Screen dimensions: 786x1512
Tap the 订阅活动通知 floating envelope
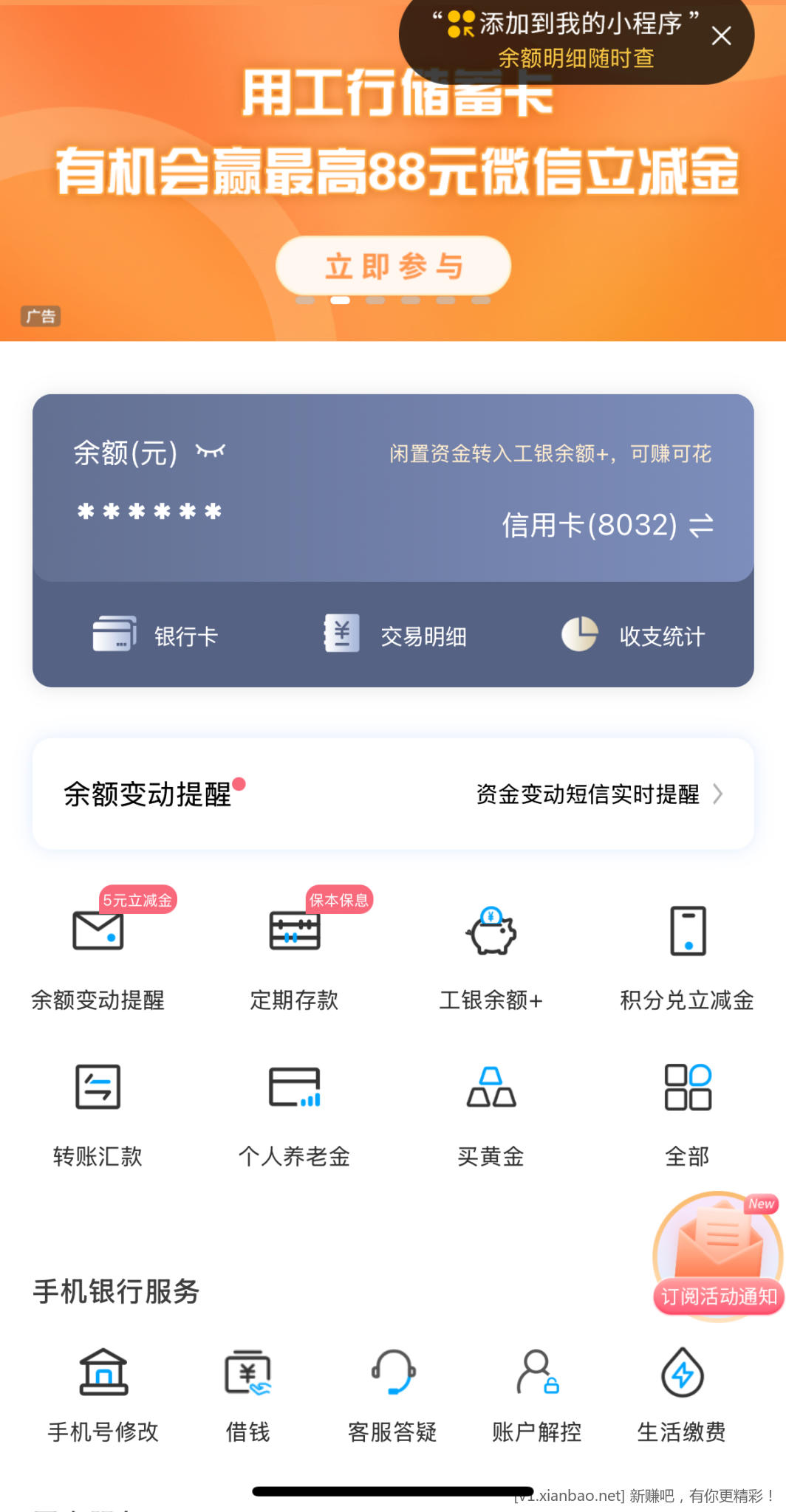717,1255
